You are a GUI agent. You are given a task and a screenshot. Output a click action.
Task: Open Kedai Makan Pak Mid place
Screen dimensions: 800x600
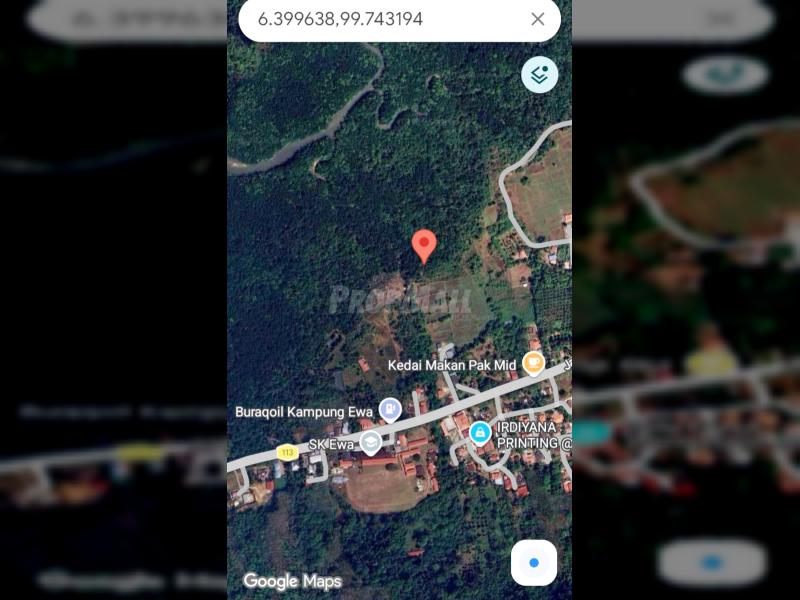534,363
